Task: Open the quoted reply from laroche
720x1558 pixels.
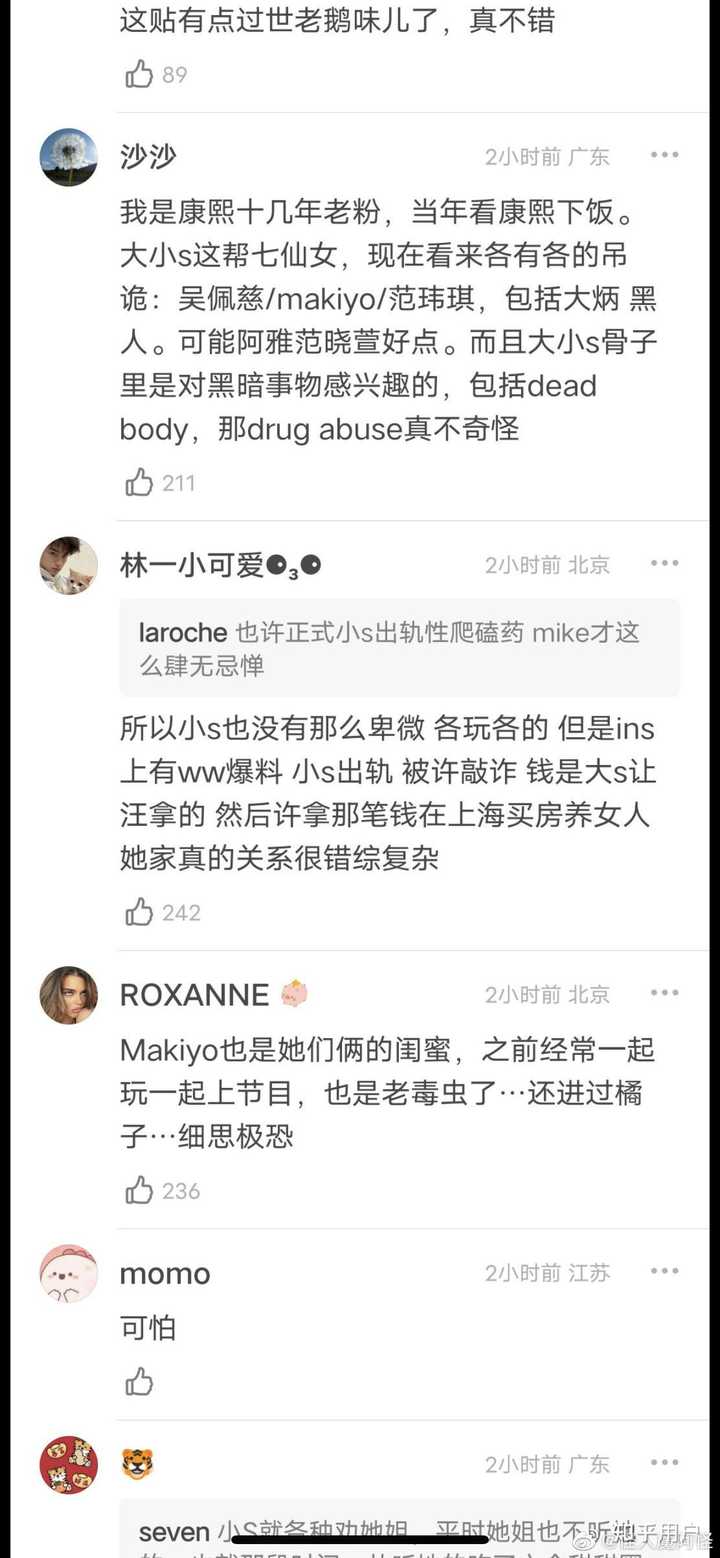Action: tap(398, 648)
